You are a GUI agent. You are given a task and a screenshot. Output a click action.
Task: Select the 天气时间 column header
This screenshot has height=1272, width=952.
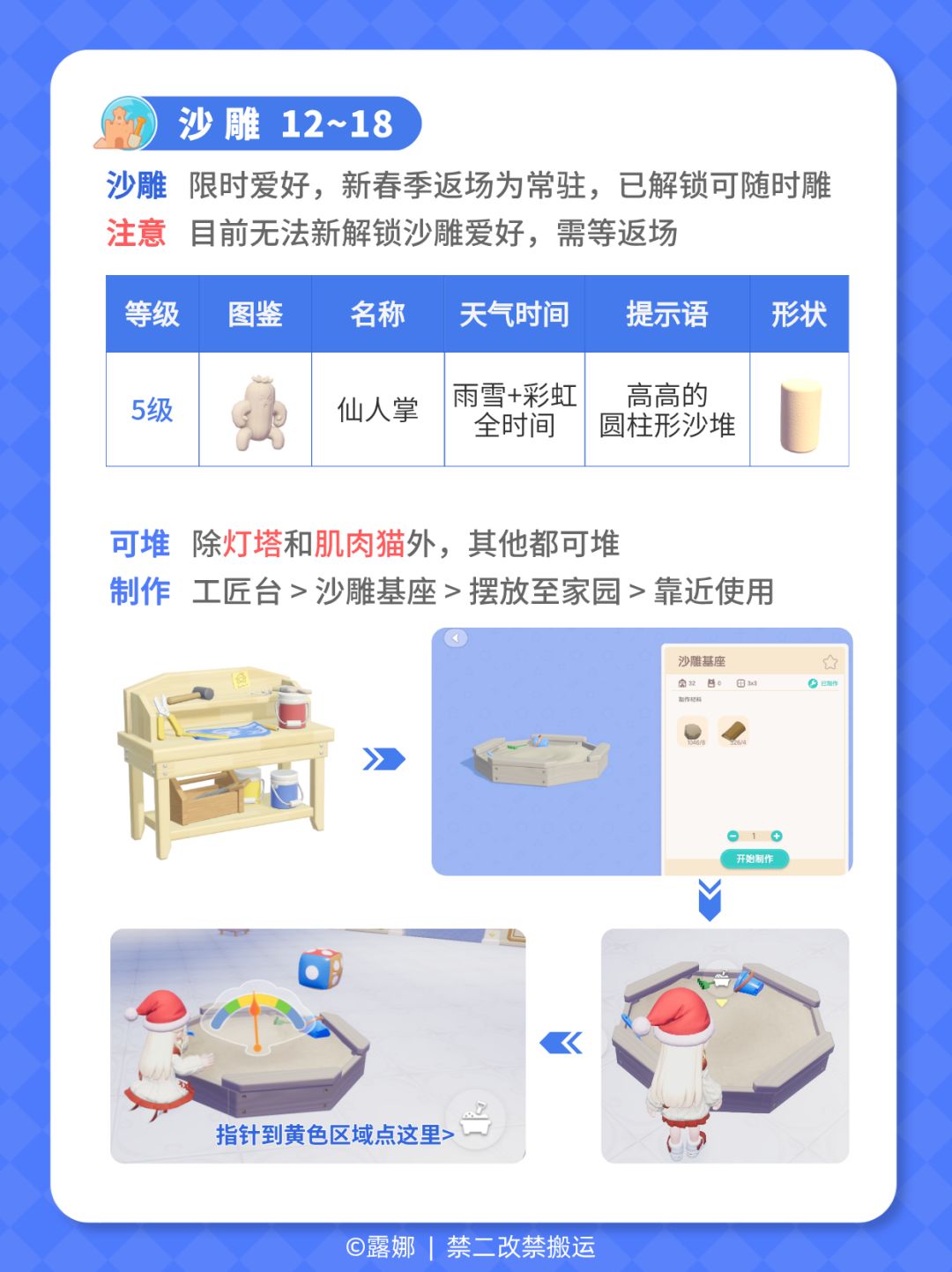(514, 313)
